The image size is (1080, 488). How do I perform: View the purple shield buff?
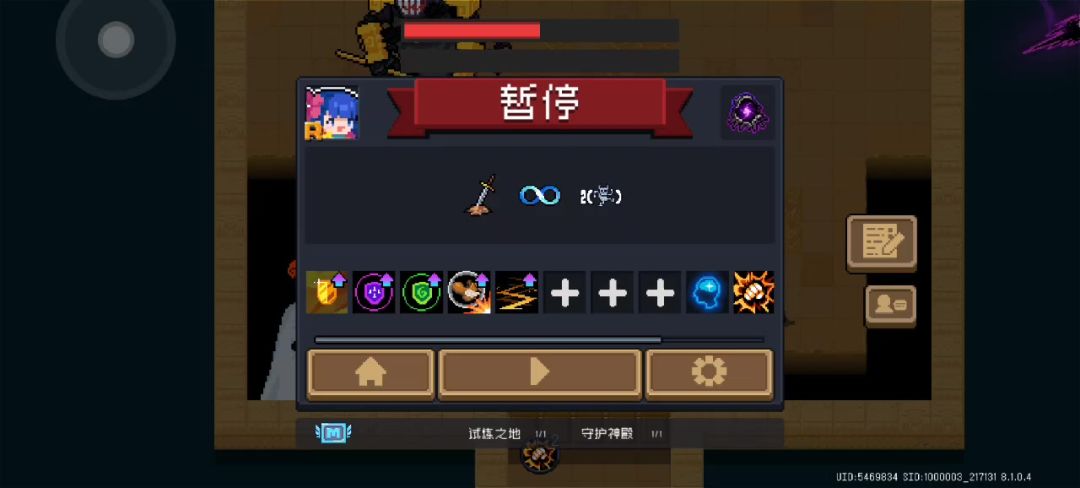[374, 292]
